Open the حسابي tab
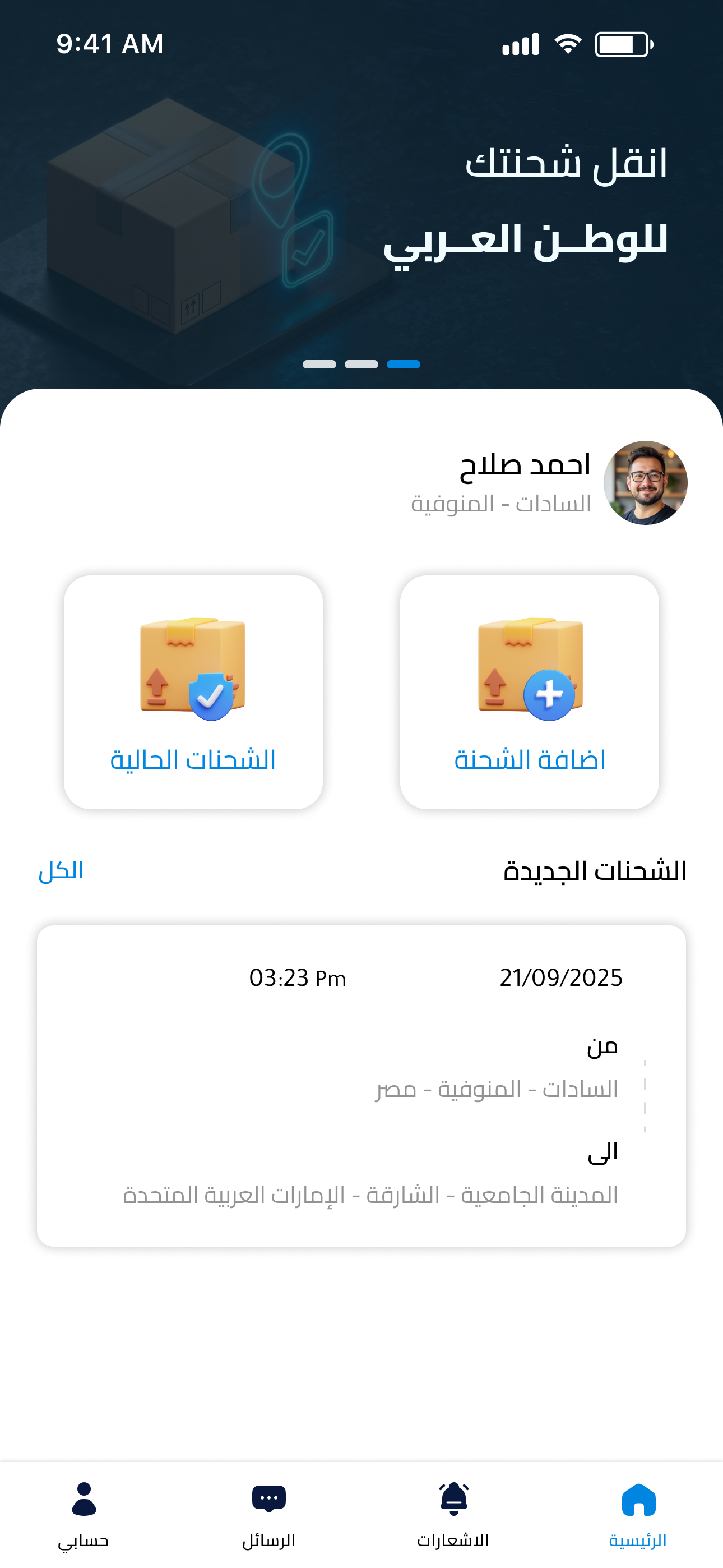Screen dimensions: 723x1568 pyautogui.click(x=84, y=1514)
